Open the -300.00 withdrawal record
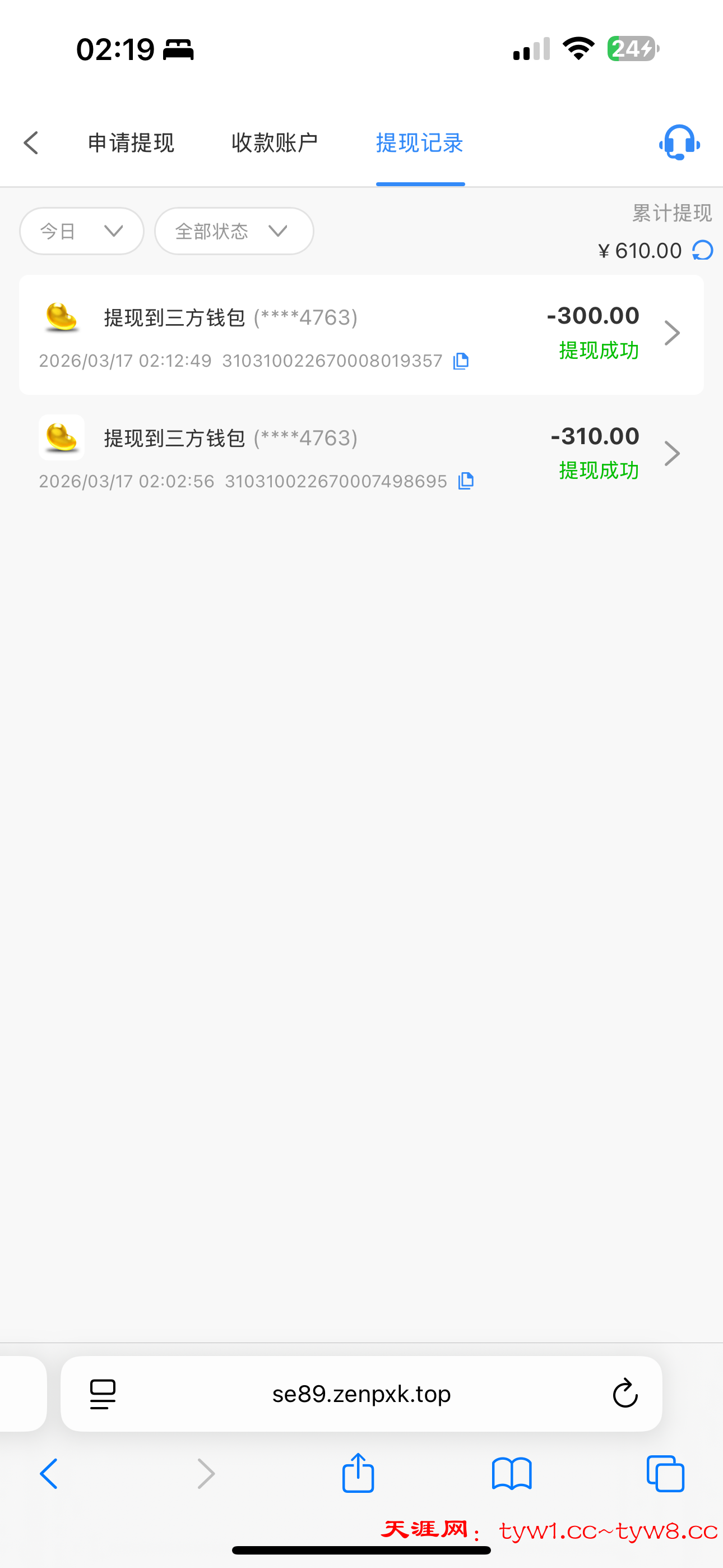 (361, 334)
